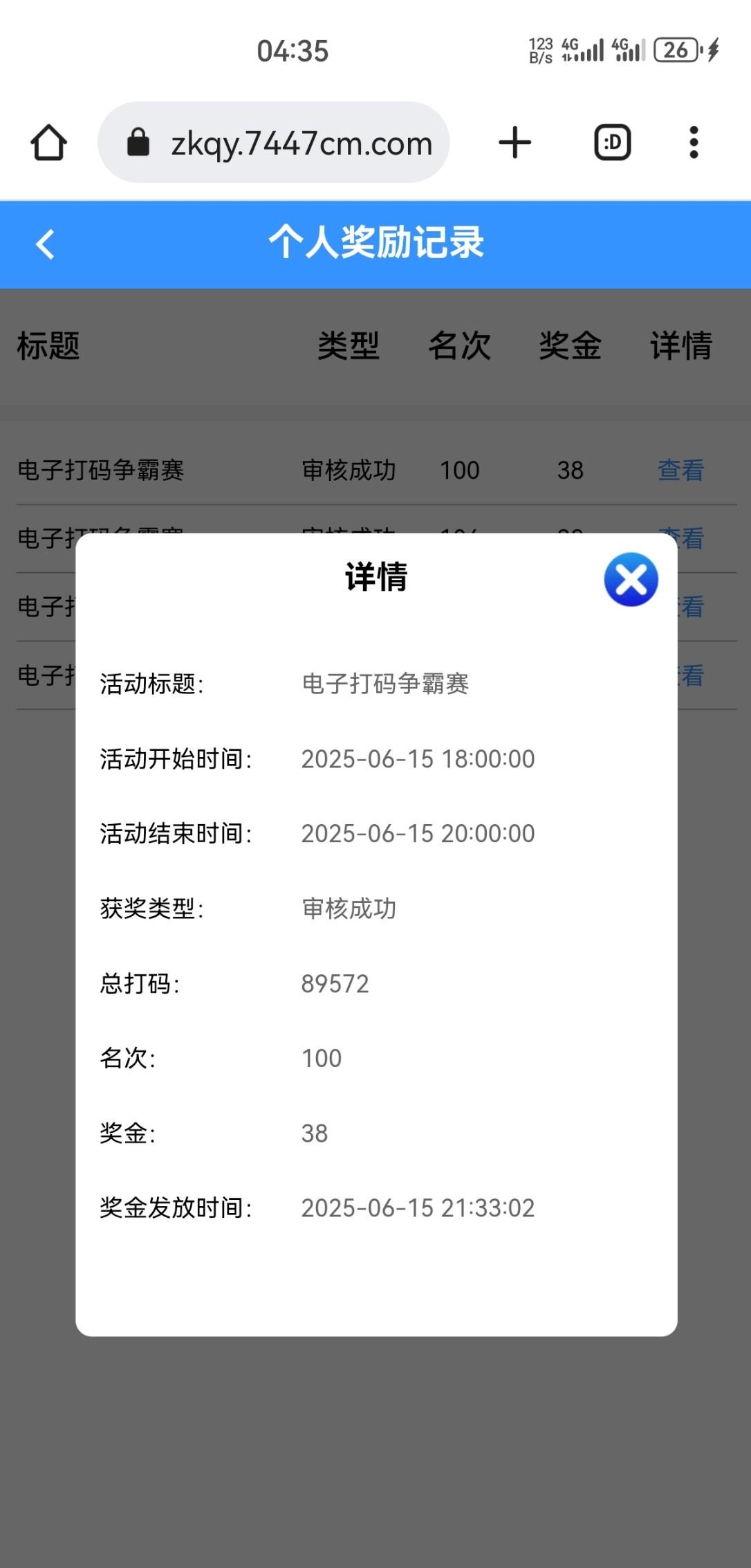The height and width of the screenshot is (1568, 751).
Task: View 查看 details for rank 100 record
Action: [680, 471]
